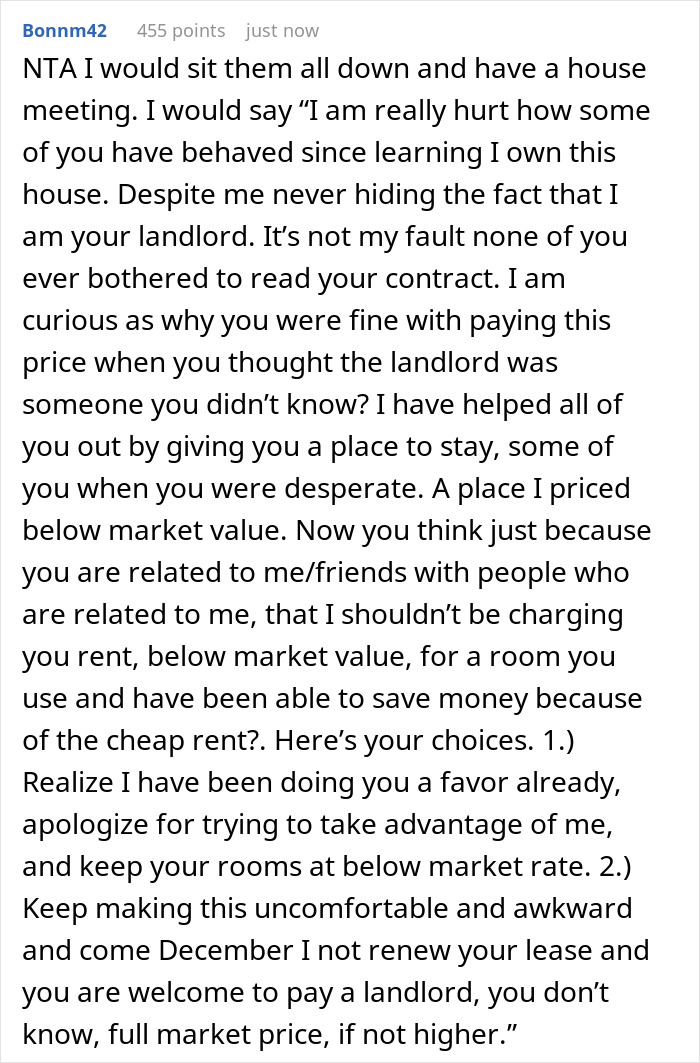700x1063 pixels.
Task: Open Bonnm42's user profile
Action: tap(66, 31)
